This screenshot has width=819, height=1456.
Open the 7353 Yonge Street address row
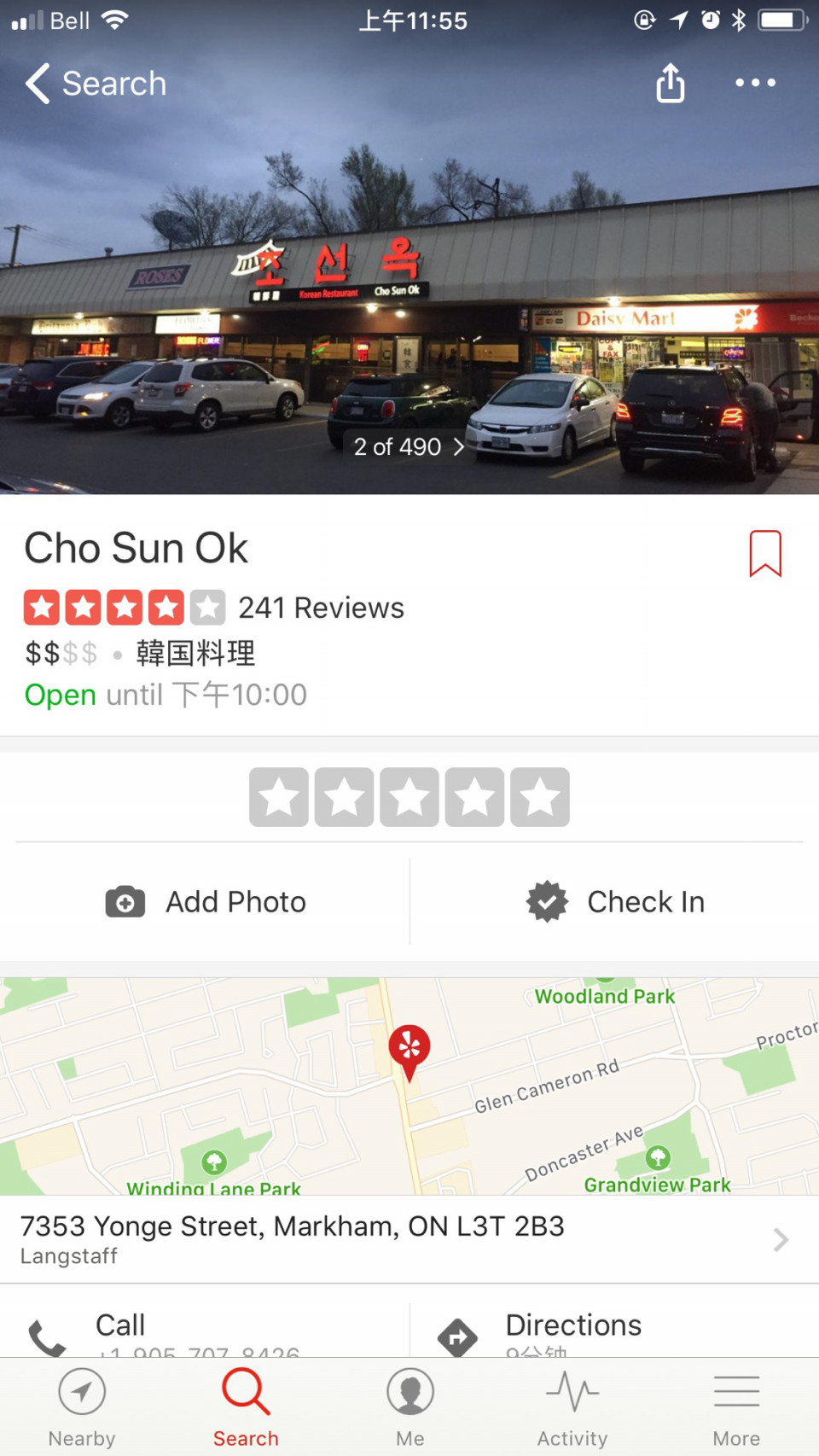coord(401,1239)
